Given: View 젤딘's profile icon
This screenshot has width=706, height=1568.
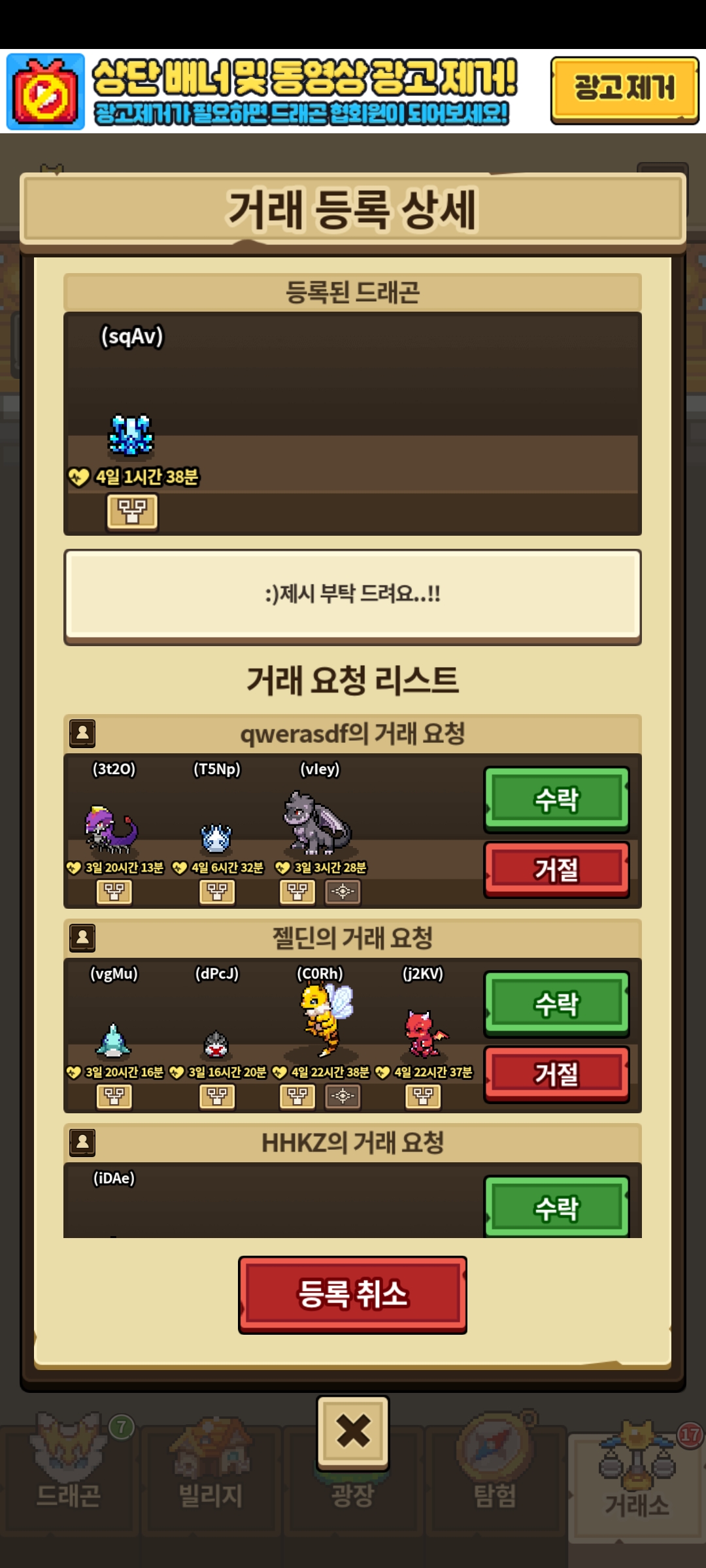Looking at the screenshot, I should coord(82,938).
